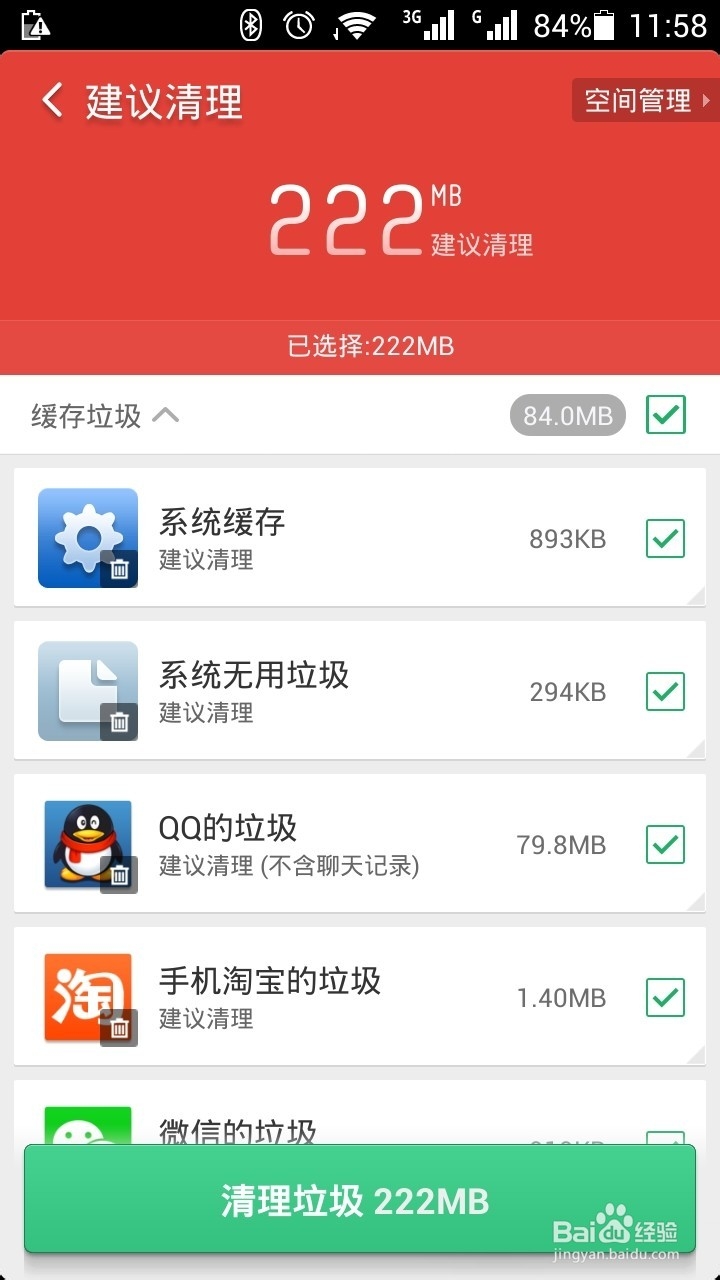Open the 空间管理 menu item
The image size is (720, 1280).
pos(640,100)
